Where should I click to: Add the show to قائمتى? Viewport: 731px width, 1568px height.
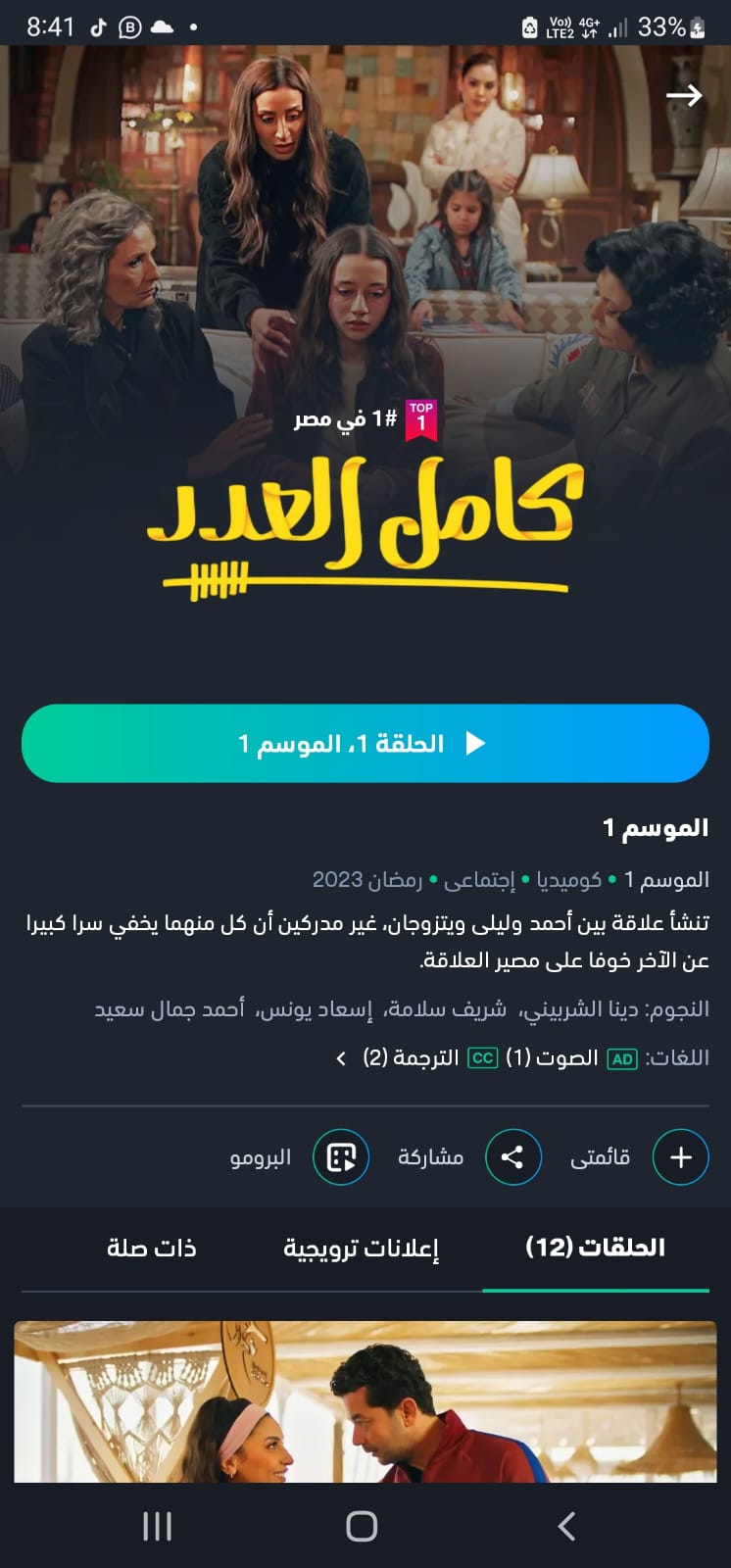tap(680, 1157)
